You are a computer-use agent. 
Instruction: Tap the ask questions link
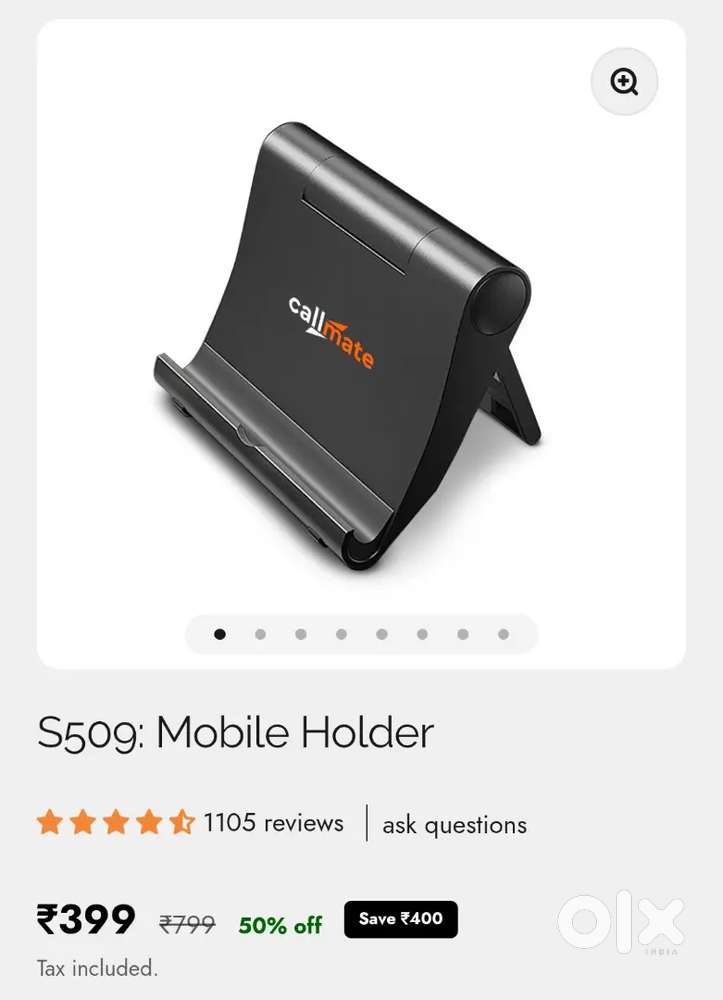[x=454, y=825]
